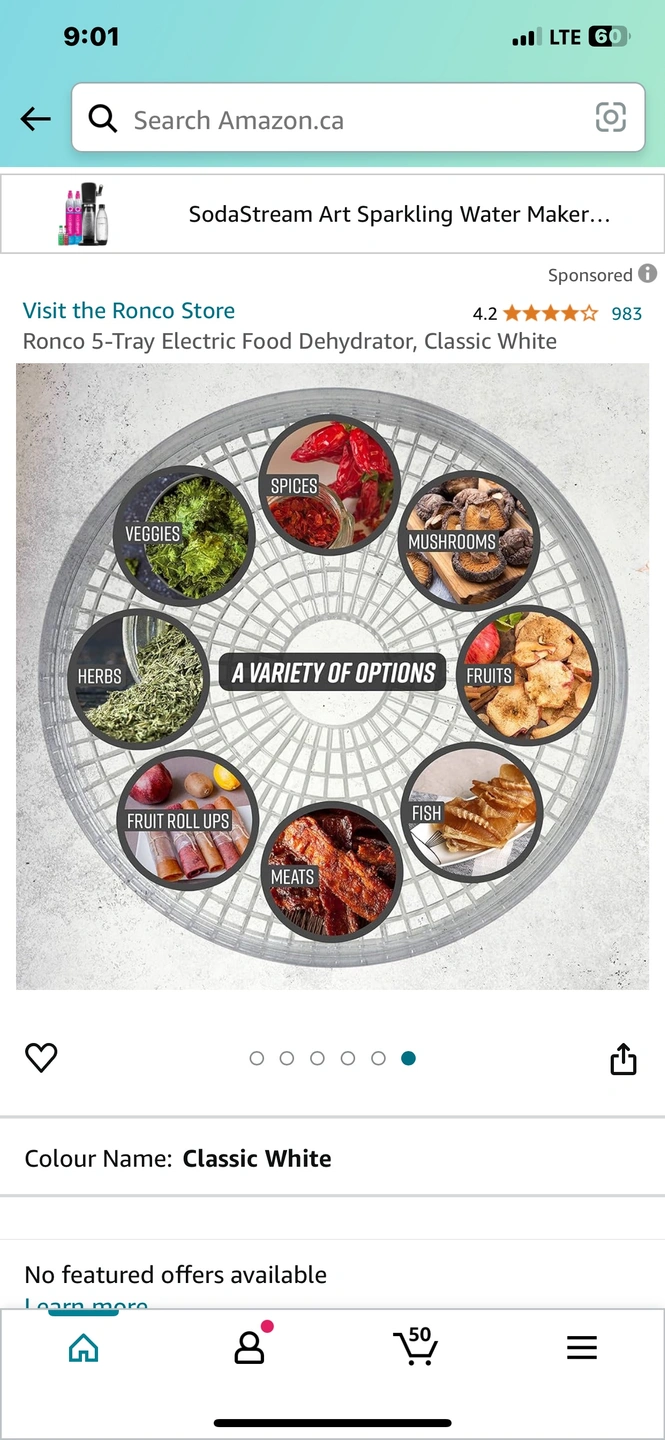
Task: Switch to the Home tab
Action: [x=83, y=1348]
